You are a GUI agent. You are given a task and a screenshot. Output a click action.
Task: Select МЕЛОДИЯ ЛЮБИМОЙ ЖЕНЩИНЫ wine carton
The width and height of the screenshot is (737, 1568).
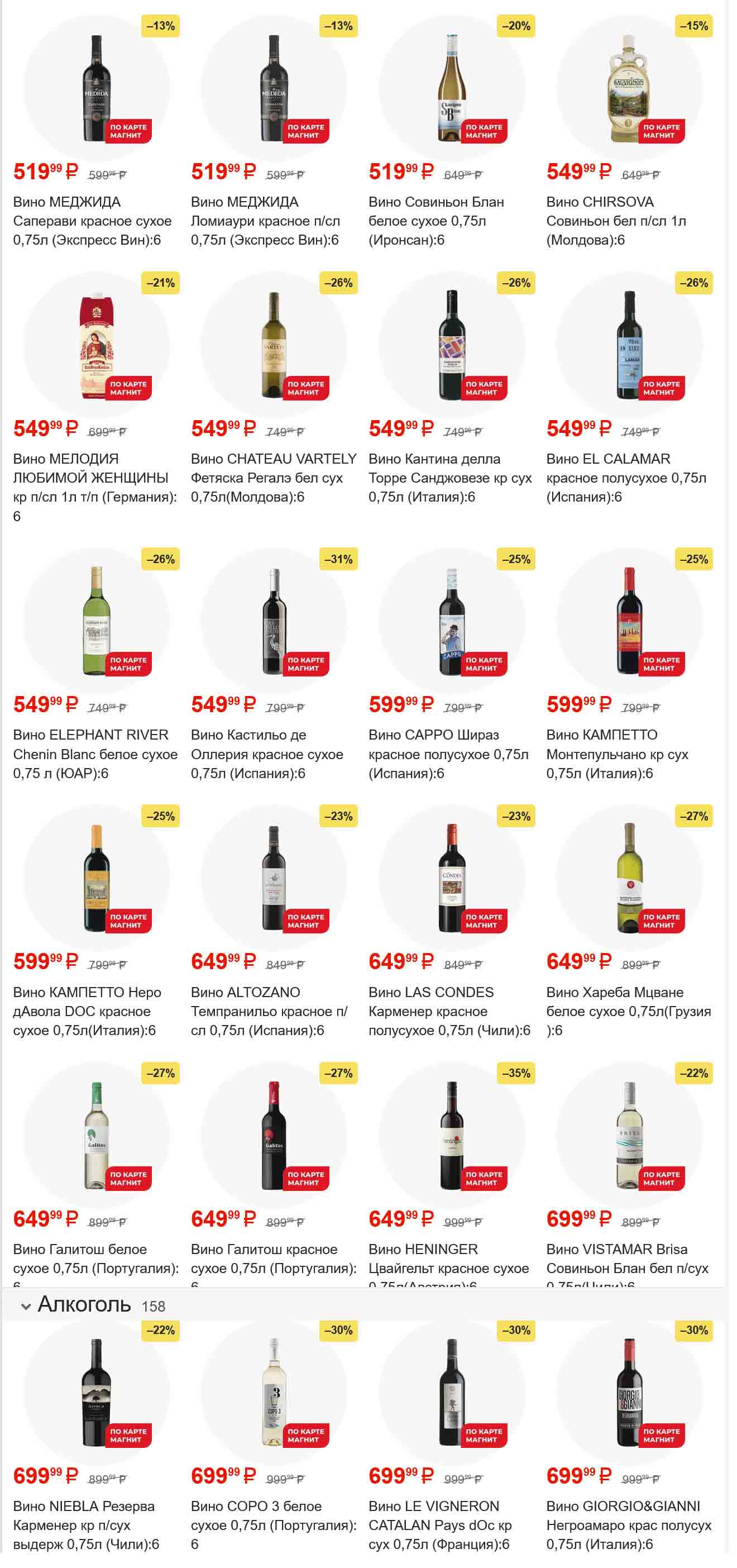(96, 346)
